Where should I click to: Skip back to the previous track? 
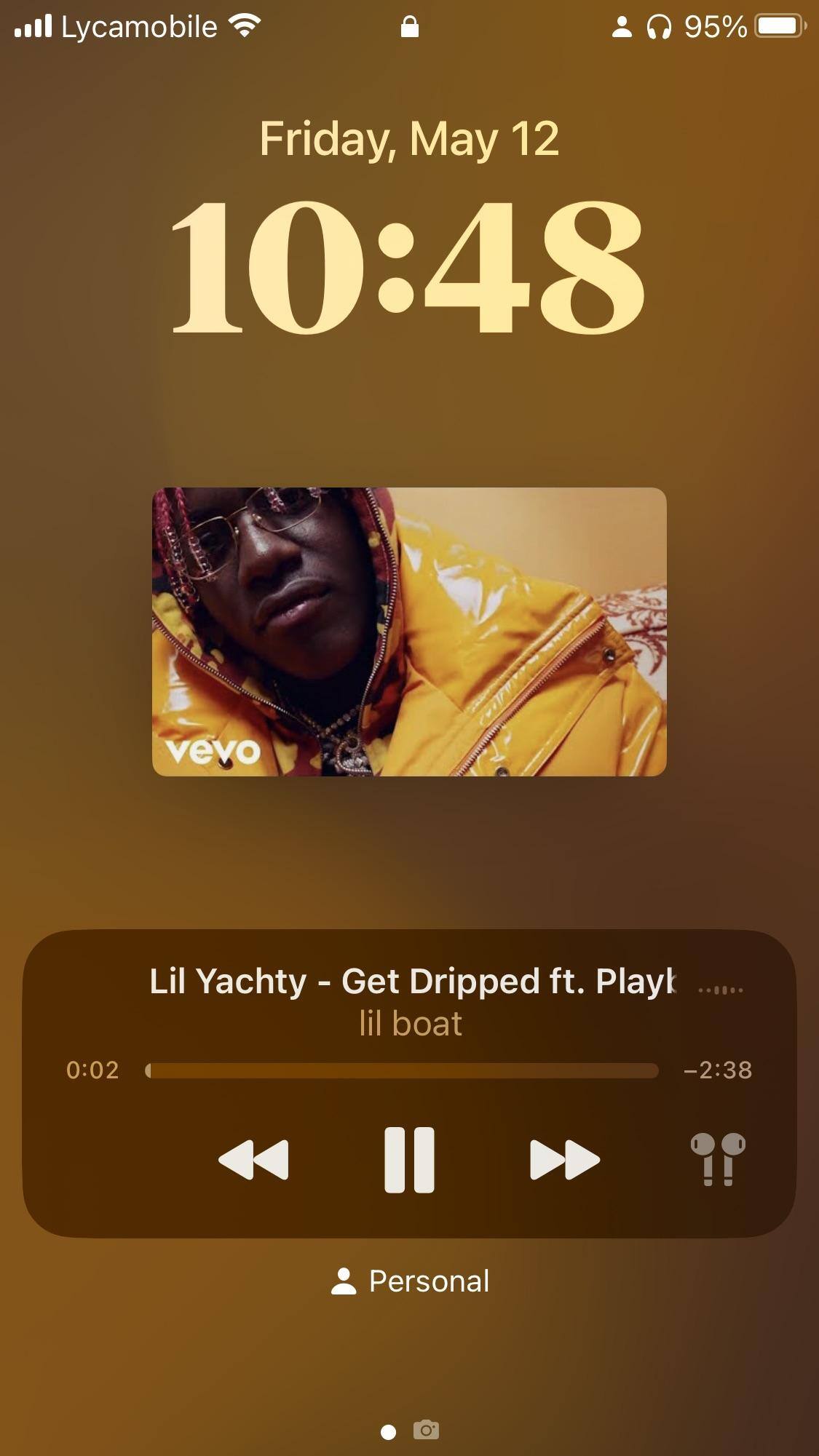coord(253,1159)
